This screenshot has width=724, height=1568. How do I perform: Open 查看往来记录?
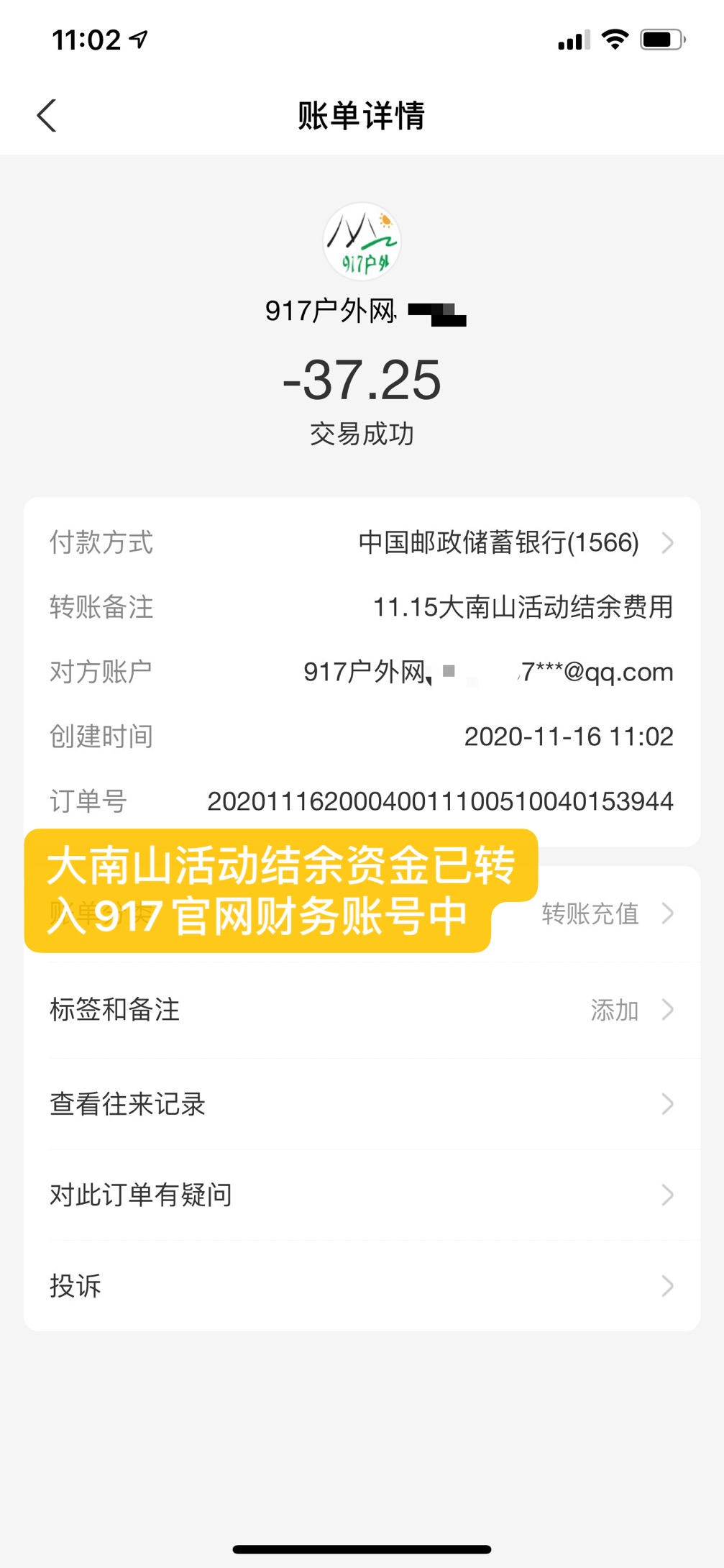[x=362, y=1103]
